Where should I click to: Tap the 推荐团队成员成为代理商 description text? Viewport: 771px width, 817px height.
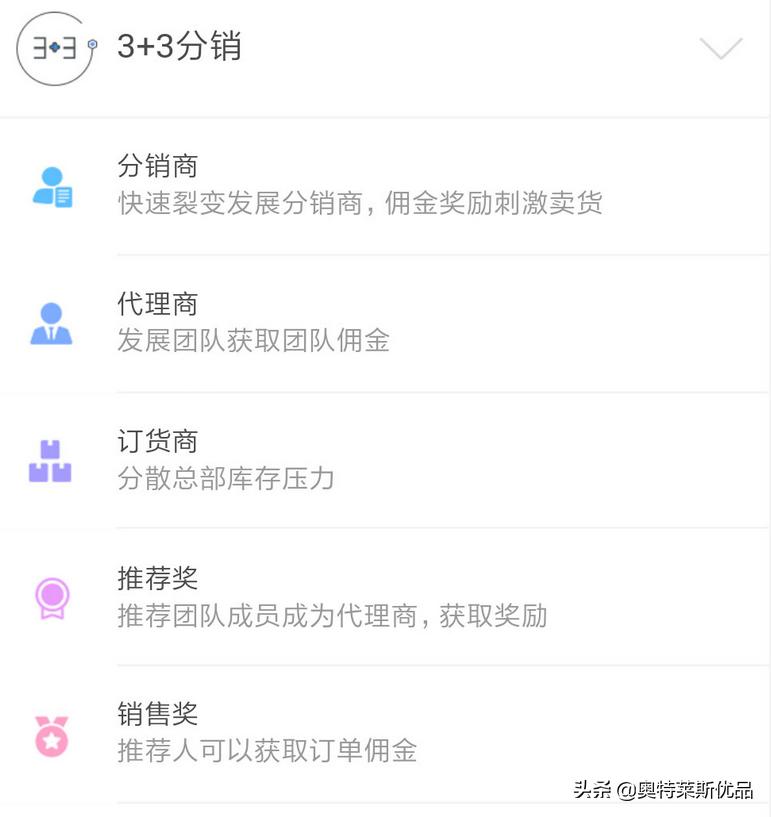tap(330, 617)
